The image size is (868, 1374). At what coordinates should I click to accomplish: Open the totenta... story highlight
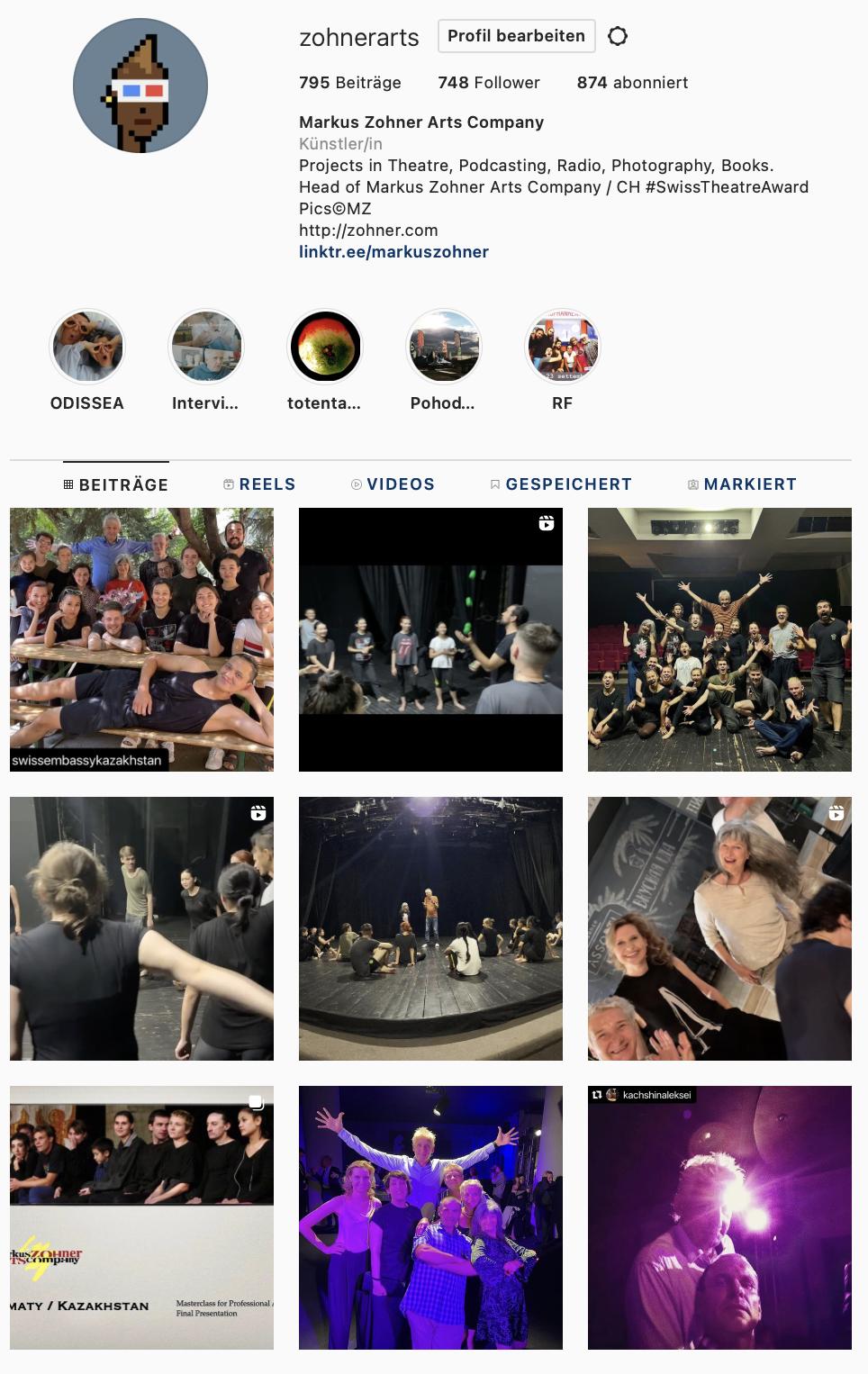tap(325, 347)
